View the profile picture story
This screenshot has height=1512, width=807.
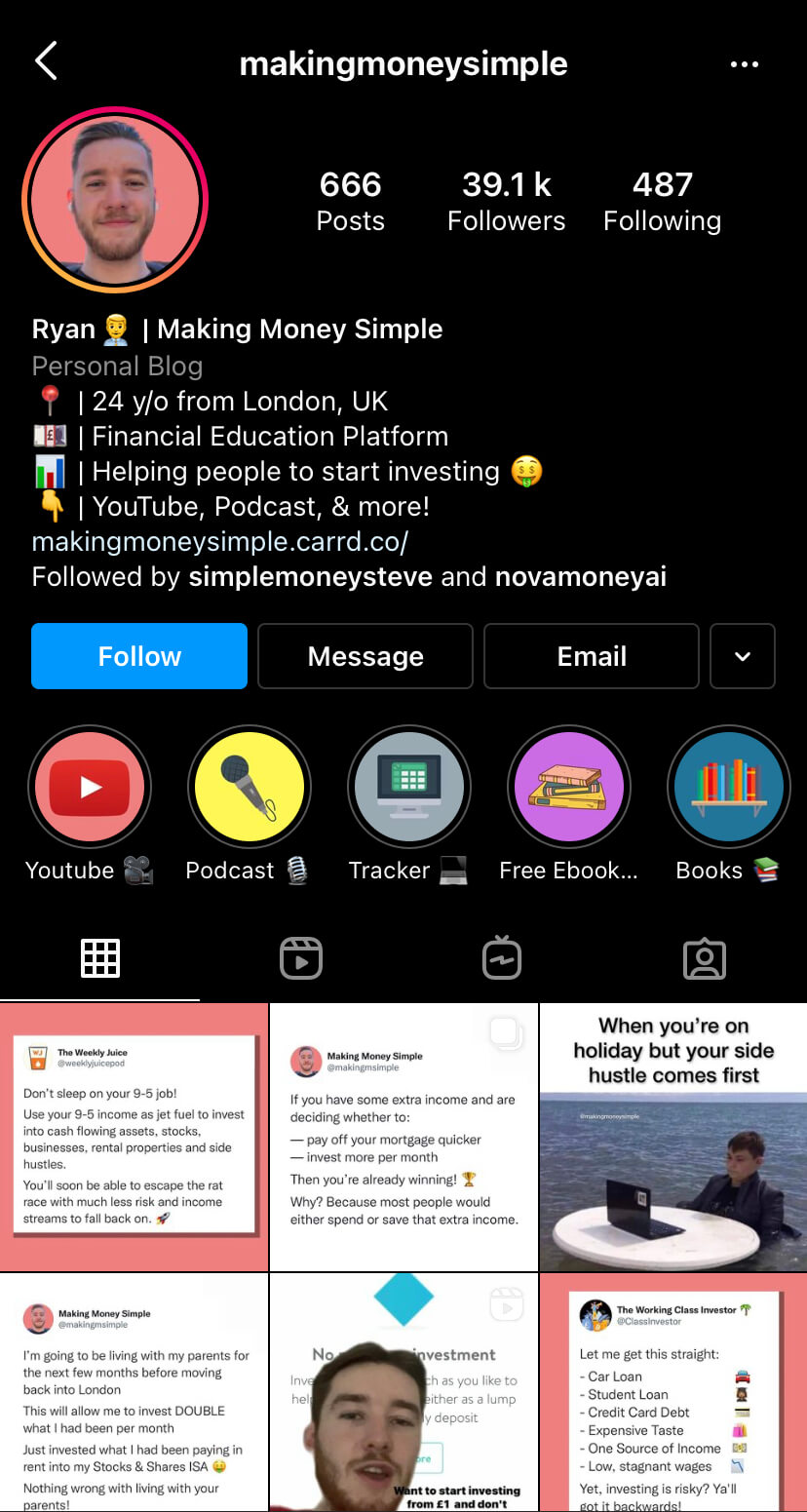click(x=115, y=199)
